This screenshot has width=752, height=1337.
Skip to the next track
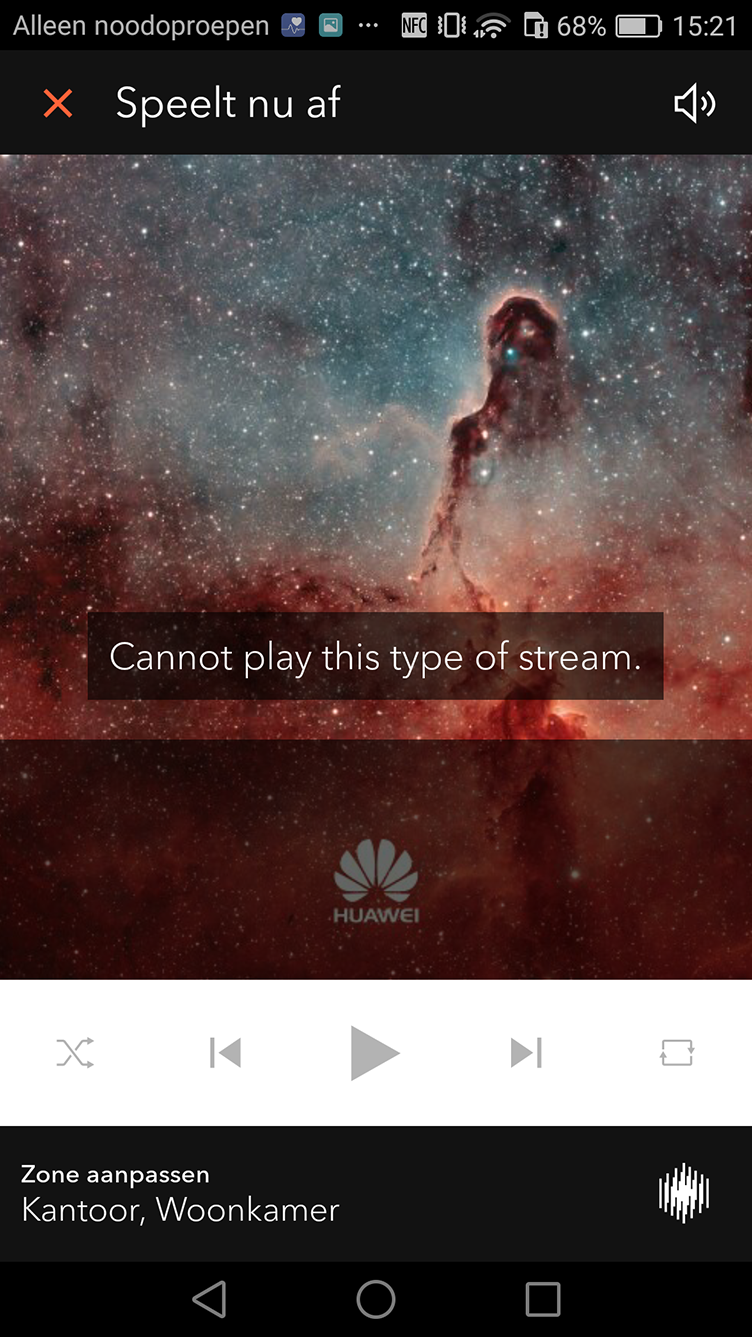pyautogui.click(x=526, y=1053)
